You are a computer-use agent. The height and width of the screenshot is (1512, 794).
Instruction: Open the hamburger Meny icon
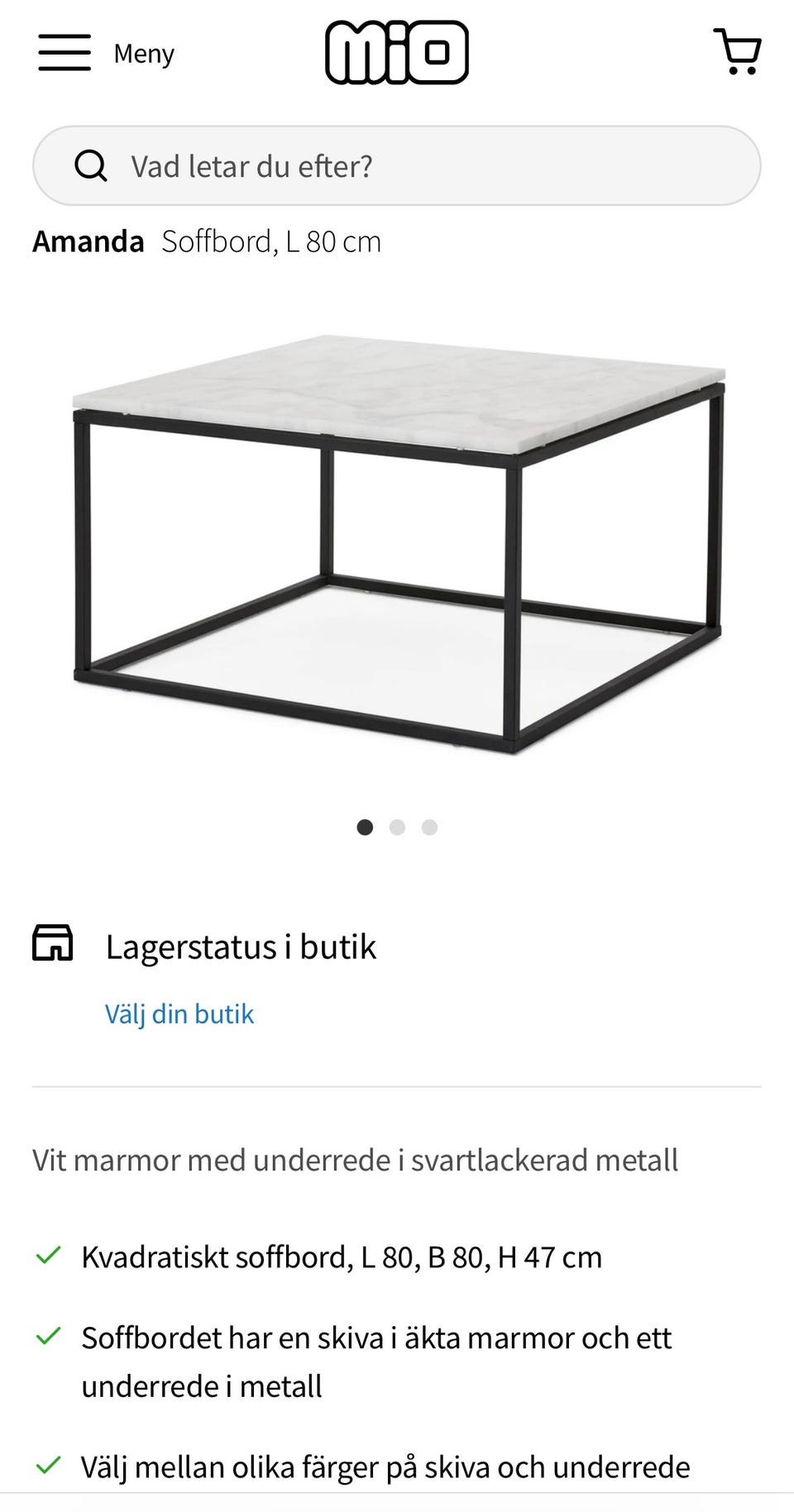pos(64,52)
